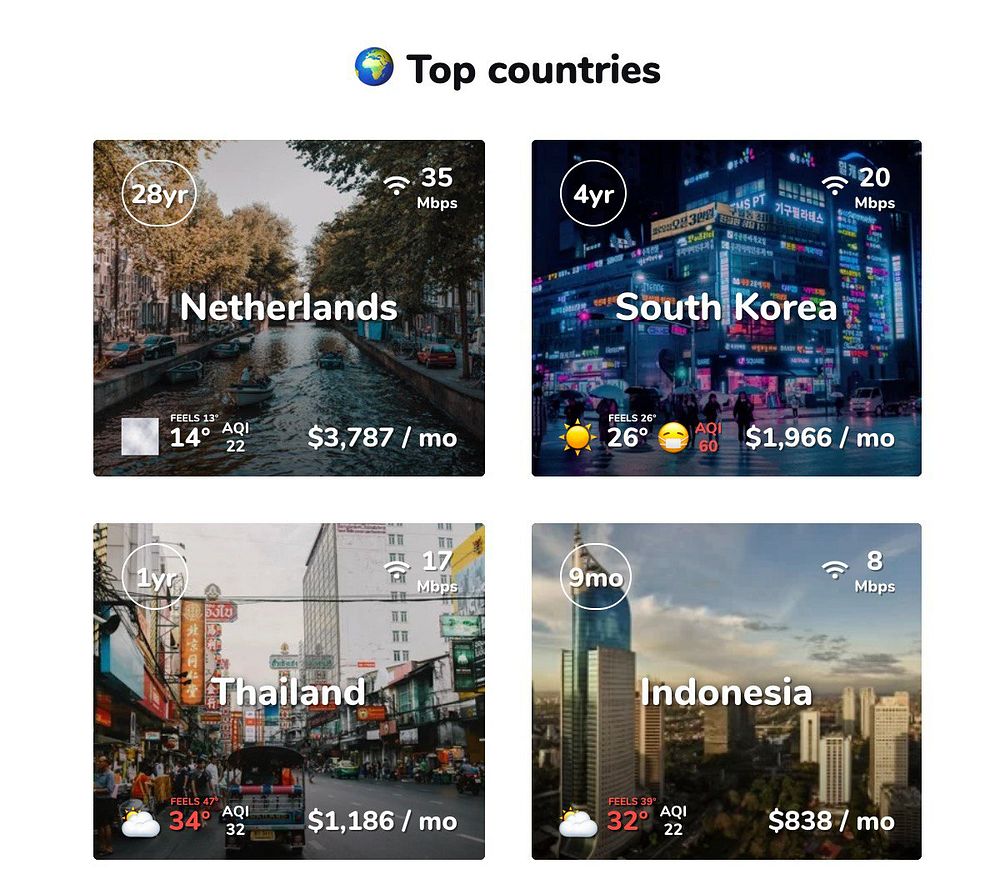Tap the Indonesia country card
Image resolution: width=1000 pixels, height=888 pixels.
tap(726, 691)
